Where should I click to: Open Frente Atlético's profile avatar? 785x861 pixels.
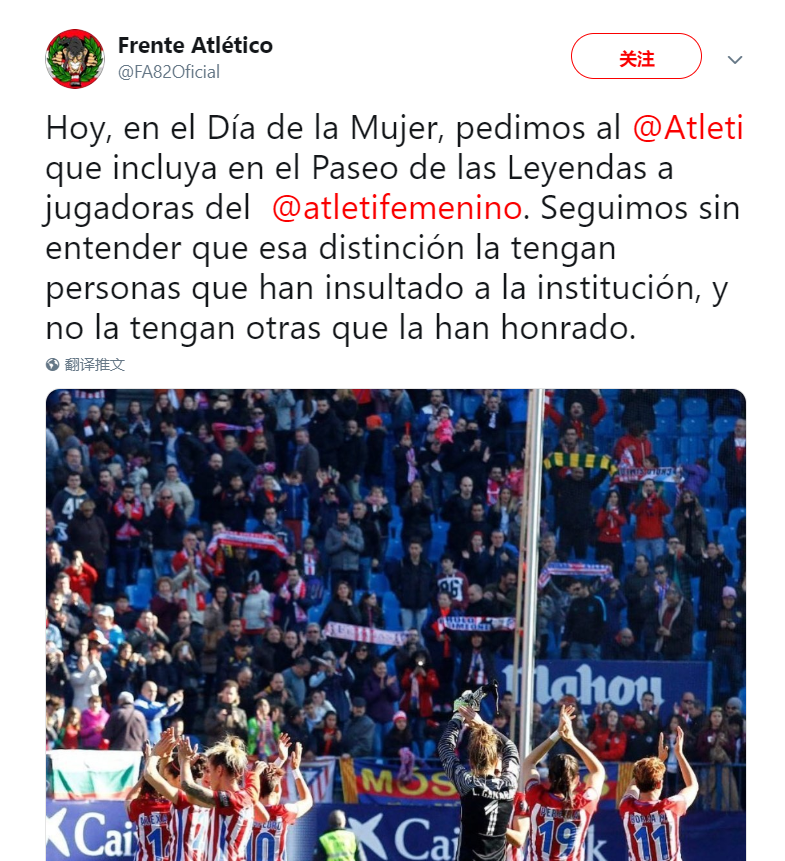[75, 58]
